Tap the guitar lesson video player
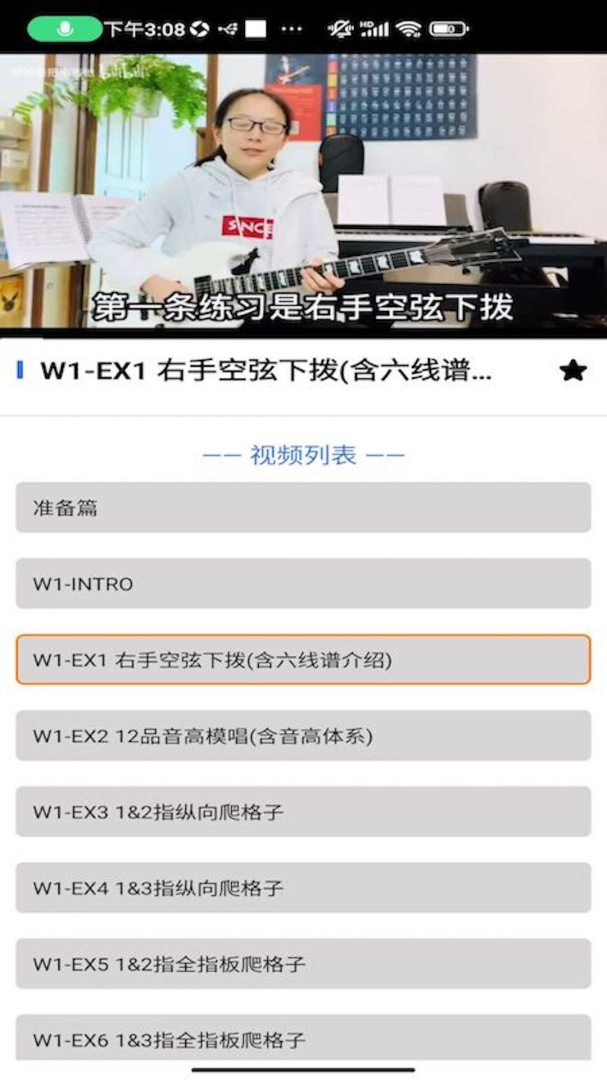The width and height of the screenshot is (607, 1080). [303, 195]
